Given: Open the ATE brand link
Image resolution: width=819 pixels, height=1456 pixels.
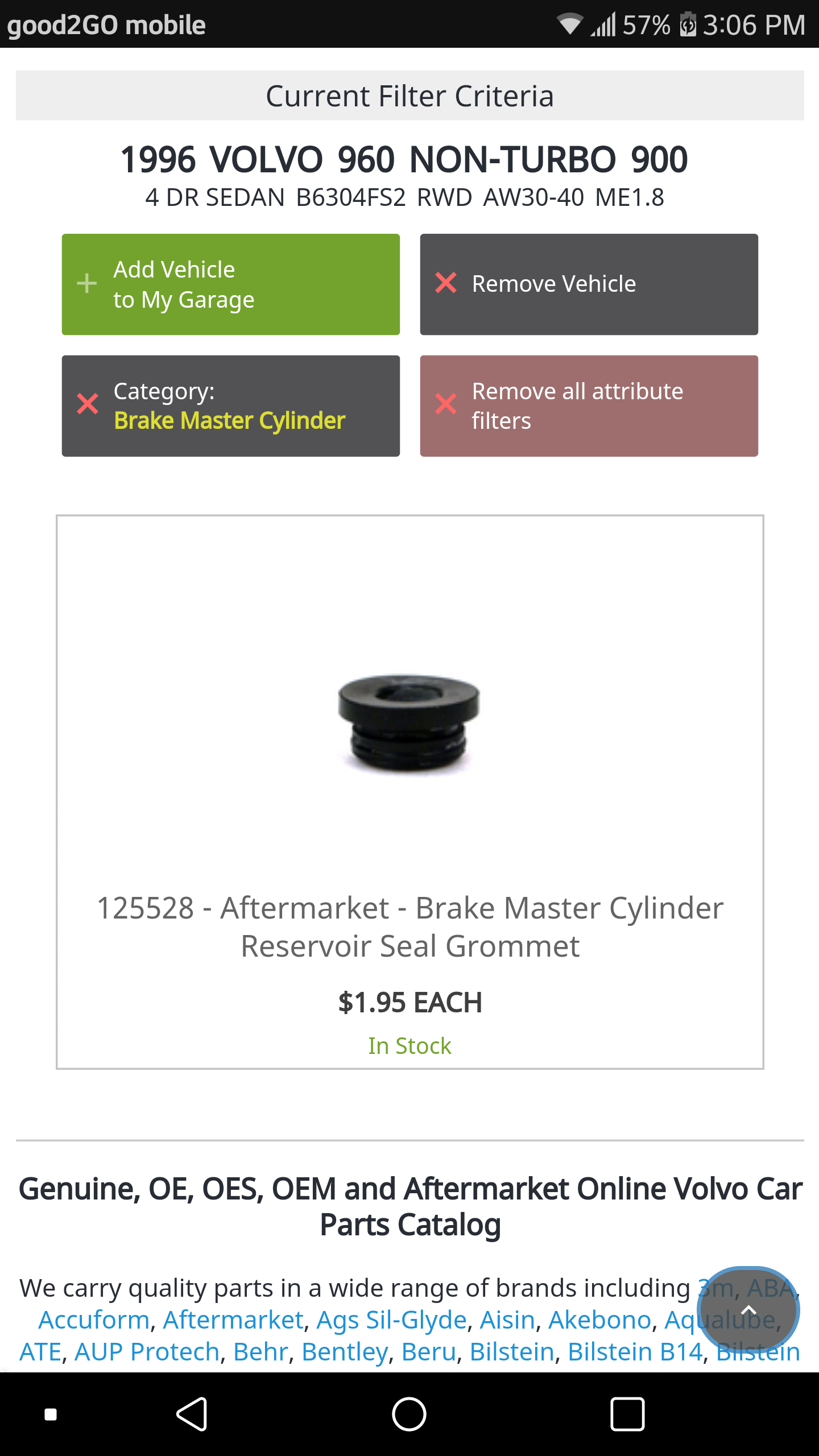Looking at the screenshot, I should 40,1351.
